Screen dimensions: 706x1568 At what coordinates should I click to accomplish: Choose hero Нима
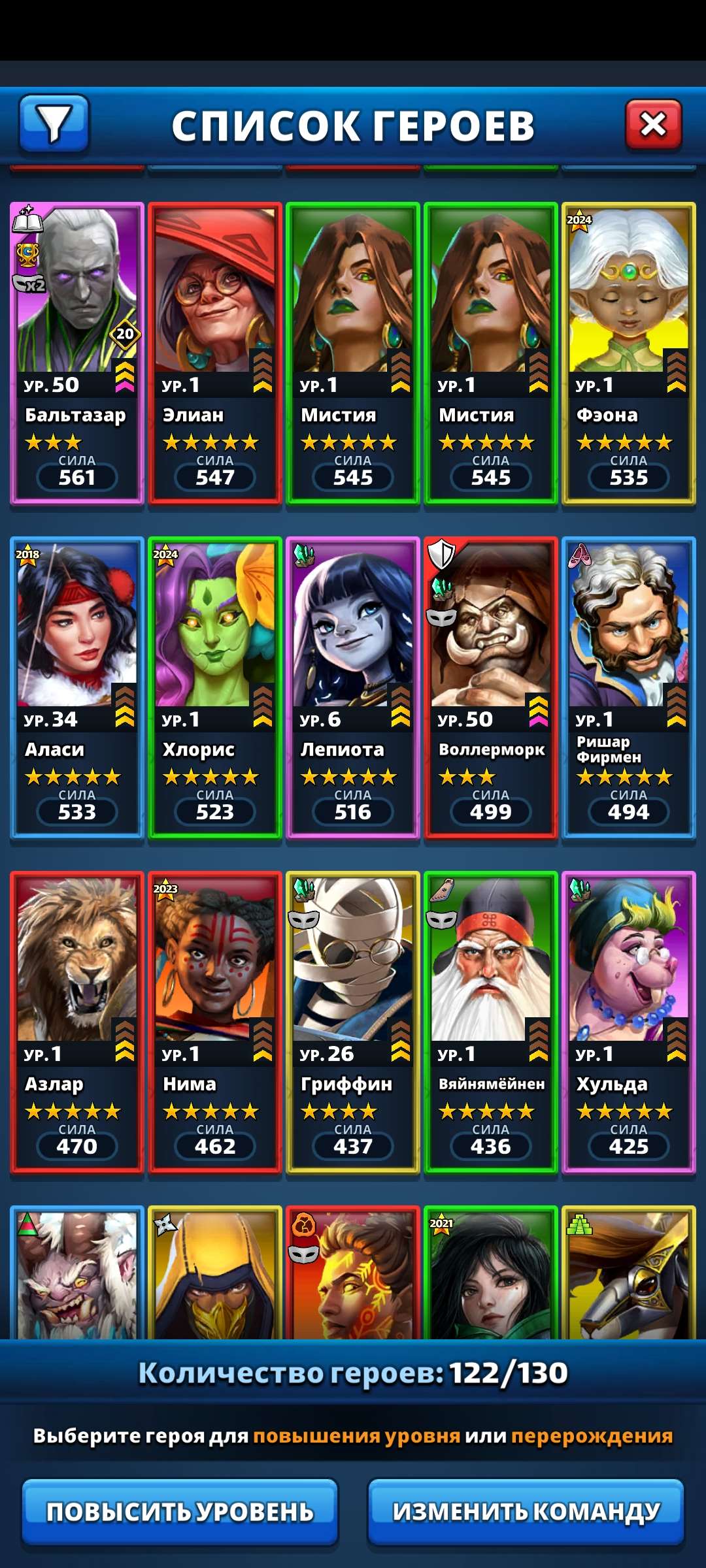pyautogui.click(x=215, y=1022)
